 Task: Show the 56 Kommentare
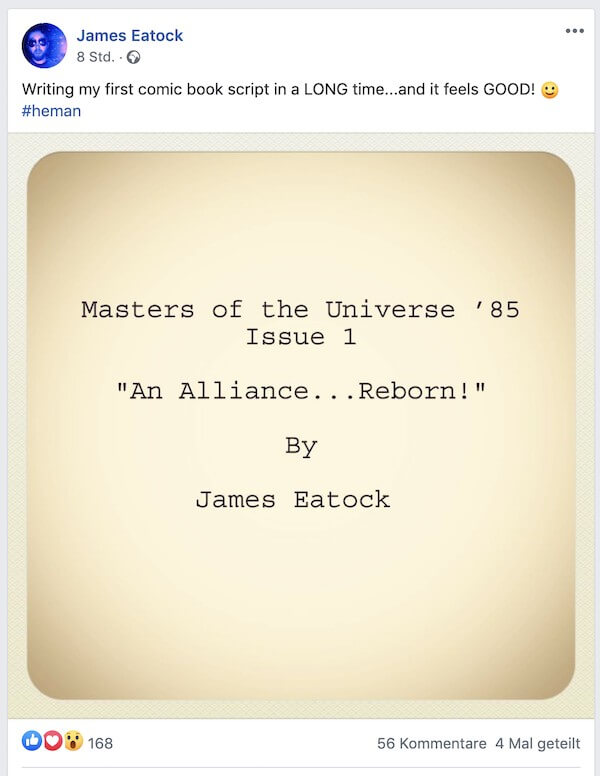(x=431, y=743)
